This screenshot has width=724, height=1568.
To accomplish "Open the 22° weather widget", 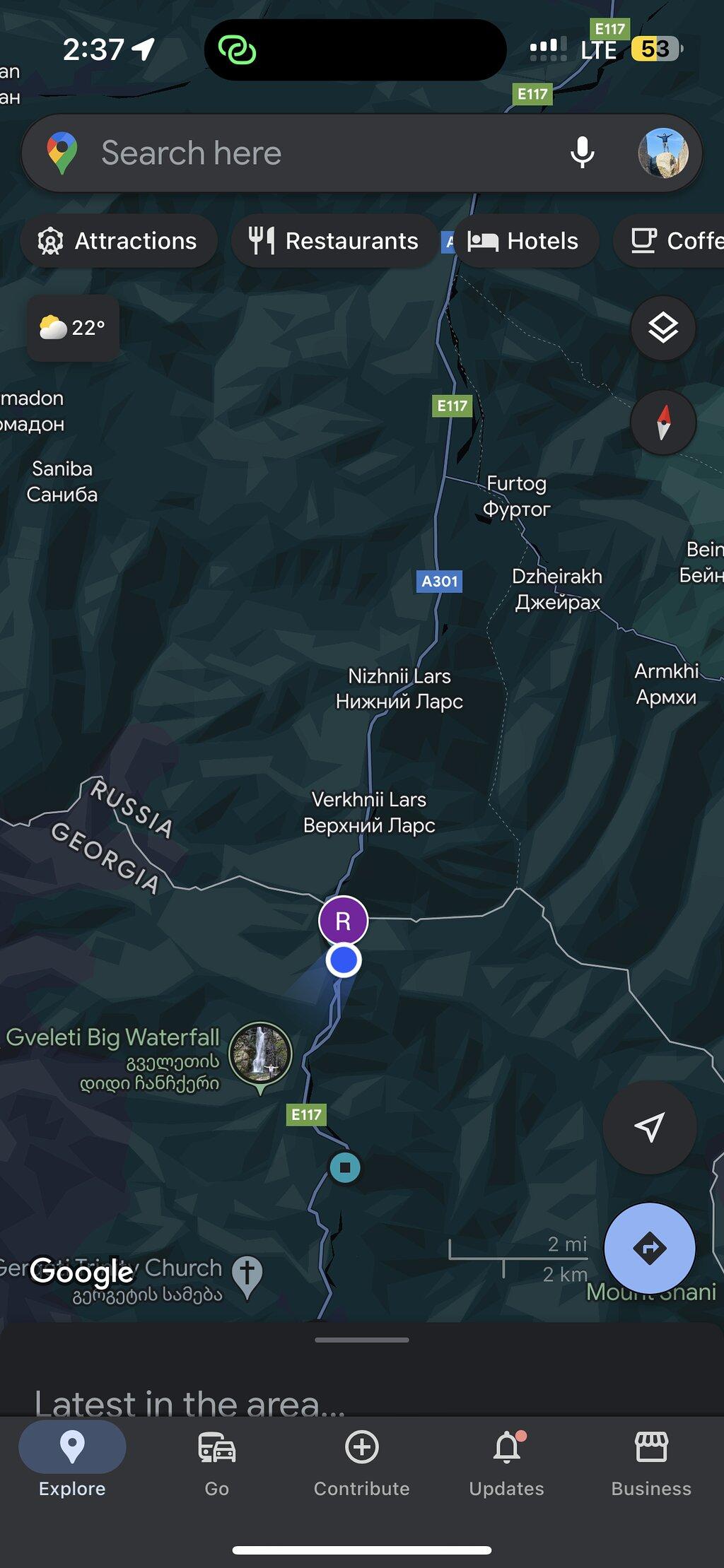I will click(x=73, y=328).
